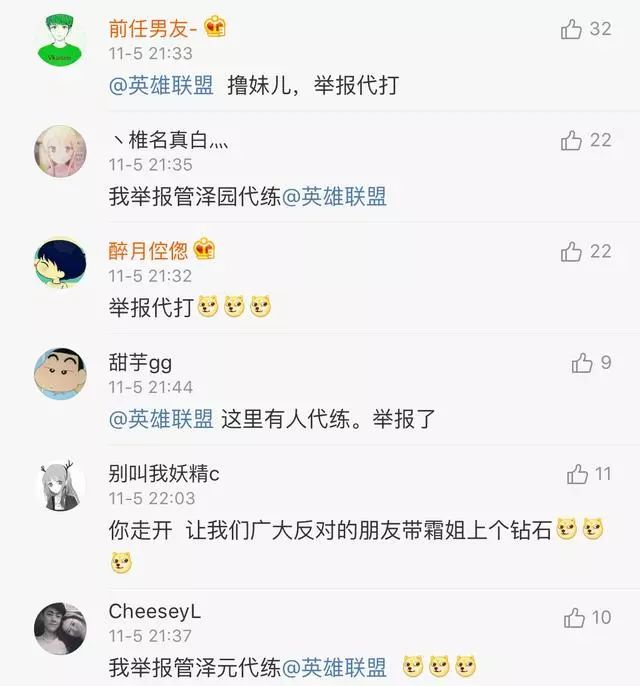Tap username 别叫我妖精c
The height and width of the screenshot is (686, 640).
[163, 474]
